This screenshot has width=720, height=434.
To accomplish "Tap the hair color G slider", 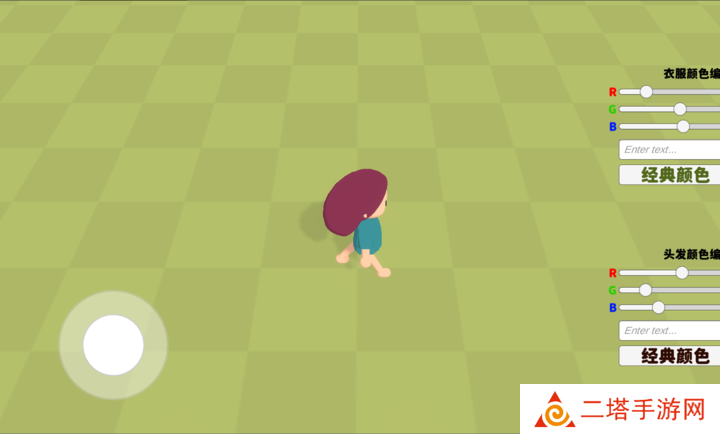I will 645,290.
